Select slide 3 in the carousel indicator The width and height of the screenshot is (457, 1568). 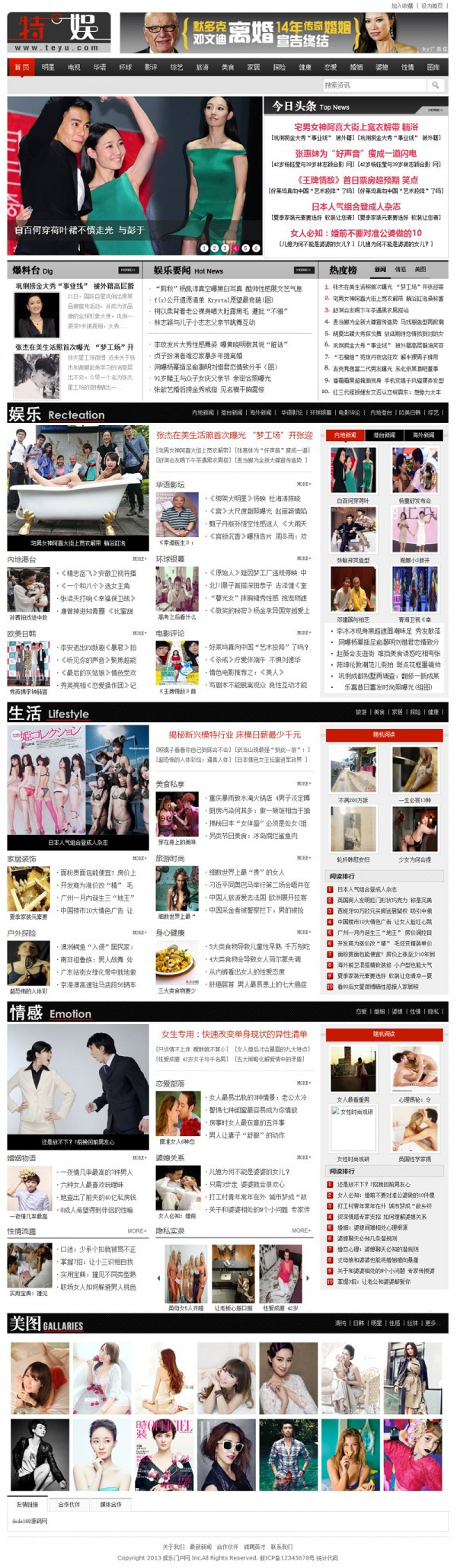(x=225, y=248)
